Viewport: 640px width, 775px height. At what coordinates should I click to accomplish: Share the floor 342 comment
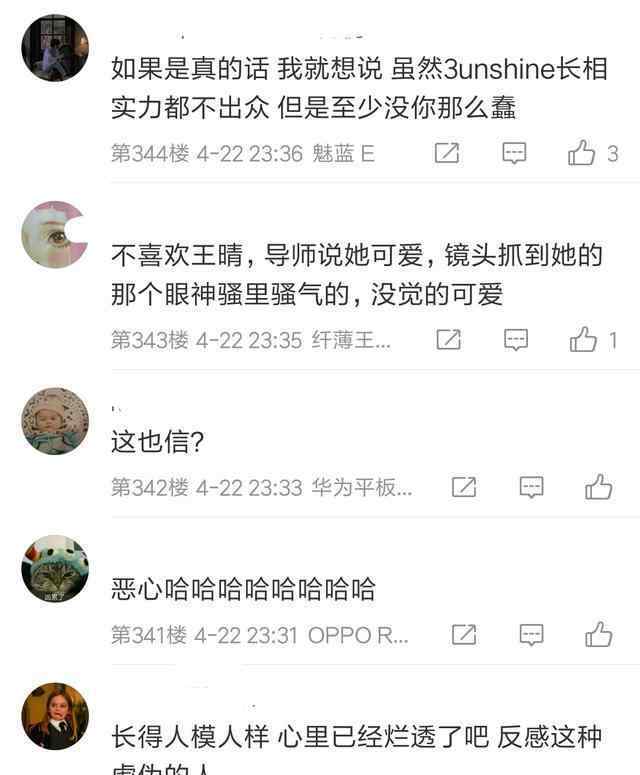[463, 487]
